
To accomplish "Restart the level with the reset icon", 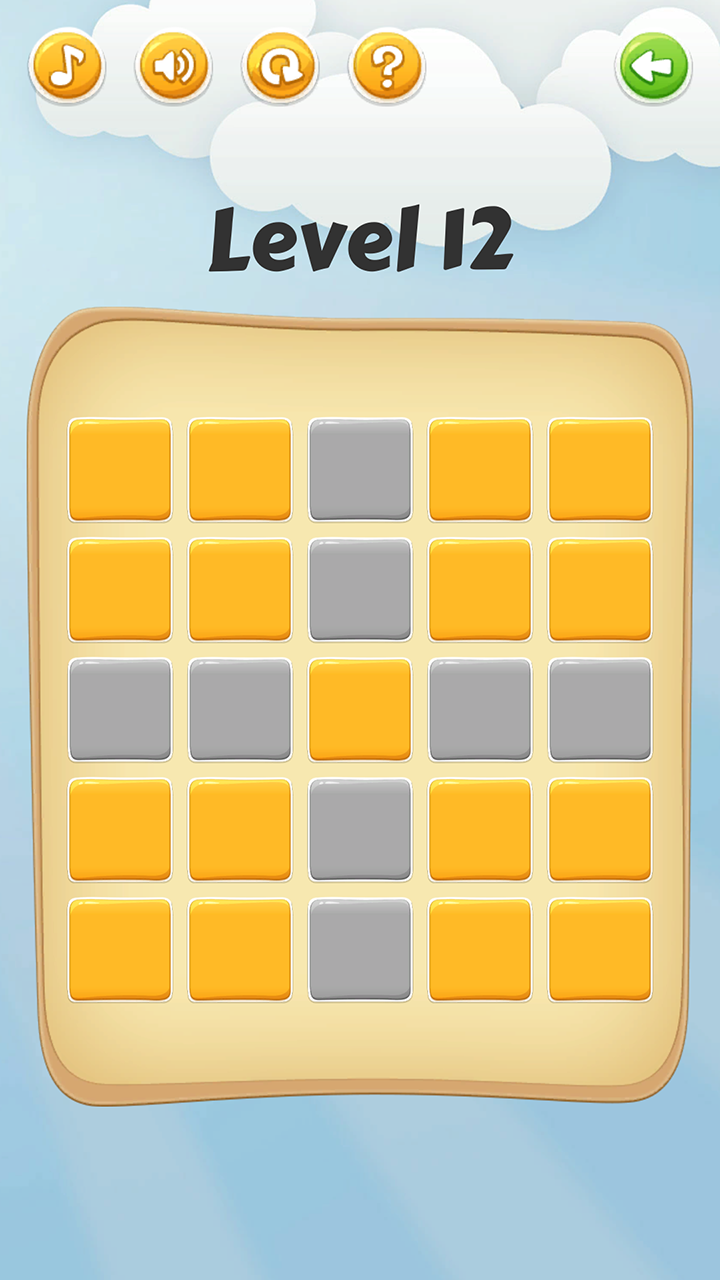I will click(x=280, y=67).
